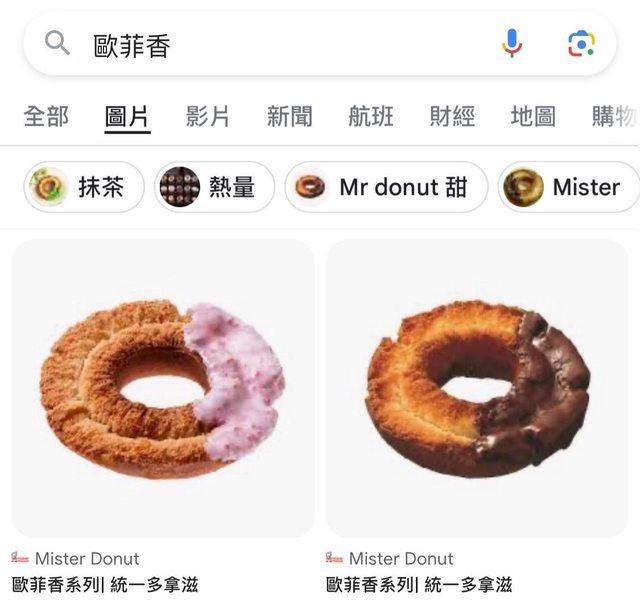Start voice search with the microphone
Viewport: 640px width, 610px height.
511,43
